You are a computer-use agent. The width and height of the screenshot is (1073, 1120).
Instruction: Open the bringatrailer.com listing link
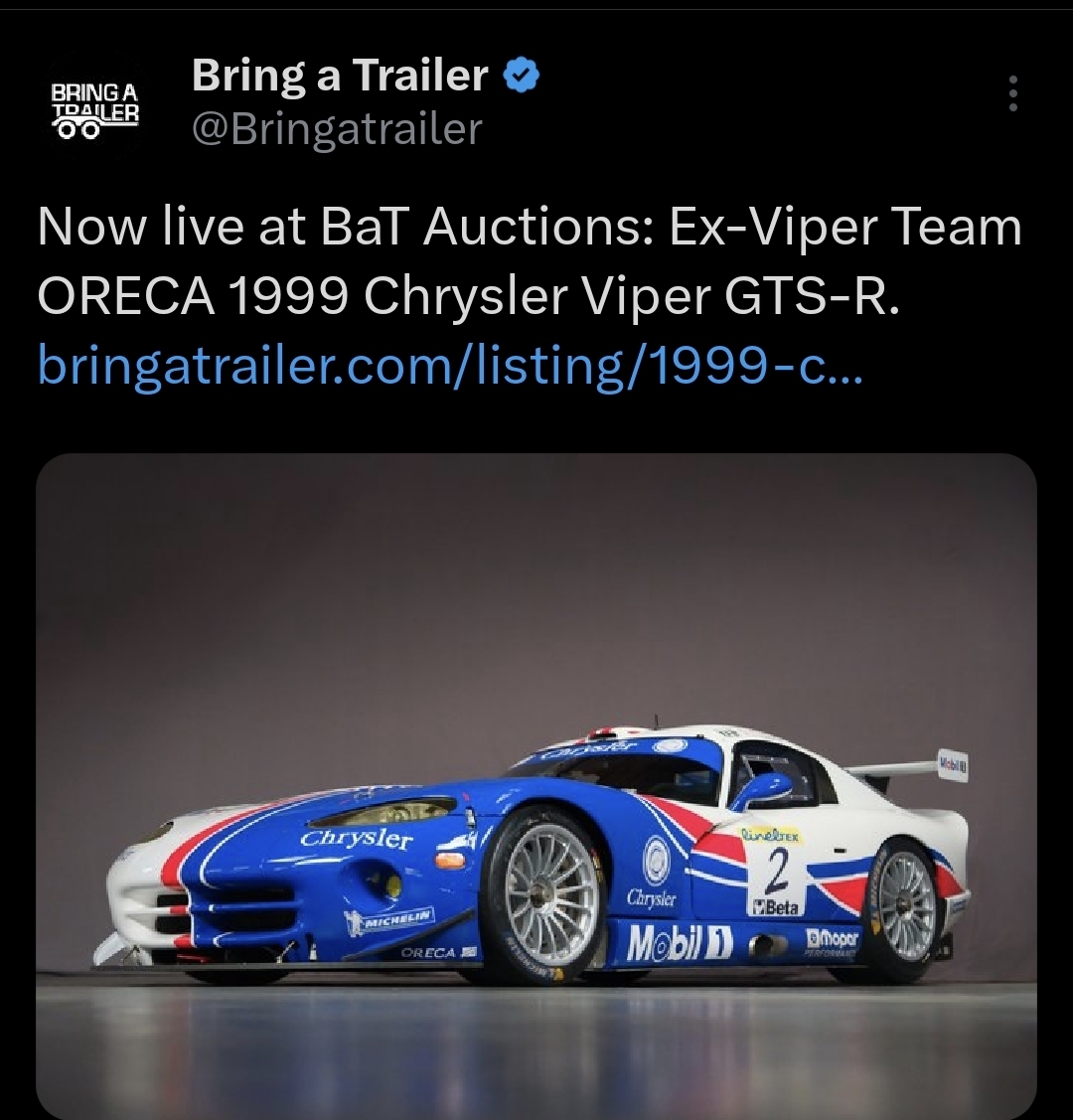[x=450, y=367]
